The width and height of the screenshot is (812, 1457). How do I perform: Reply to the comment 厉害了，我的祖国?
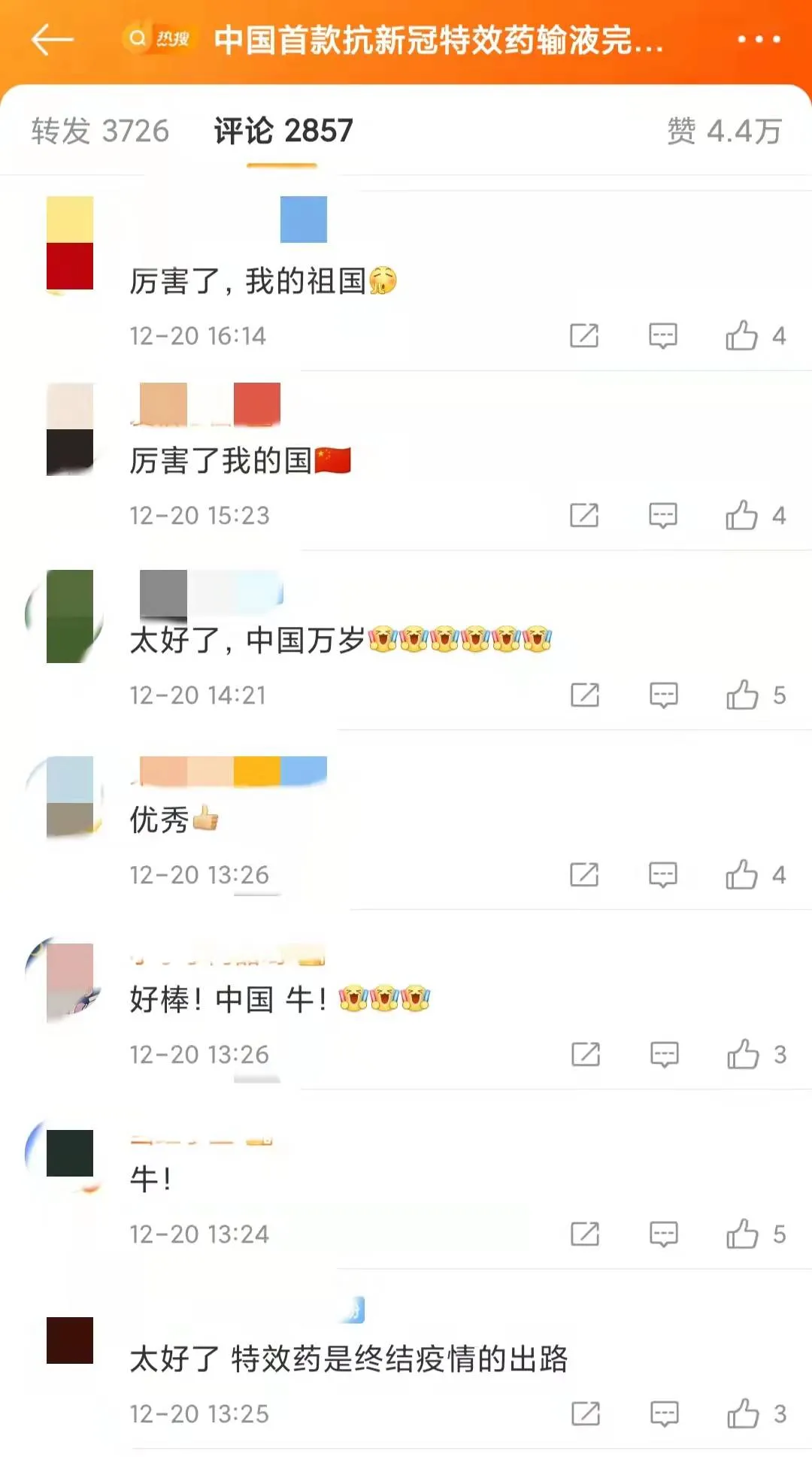point(663,335)
